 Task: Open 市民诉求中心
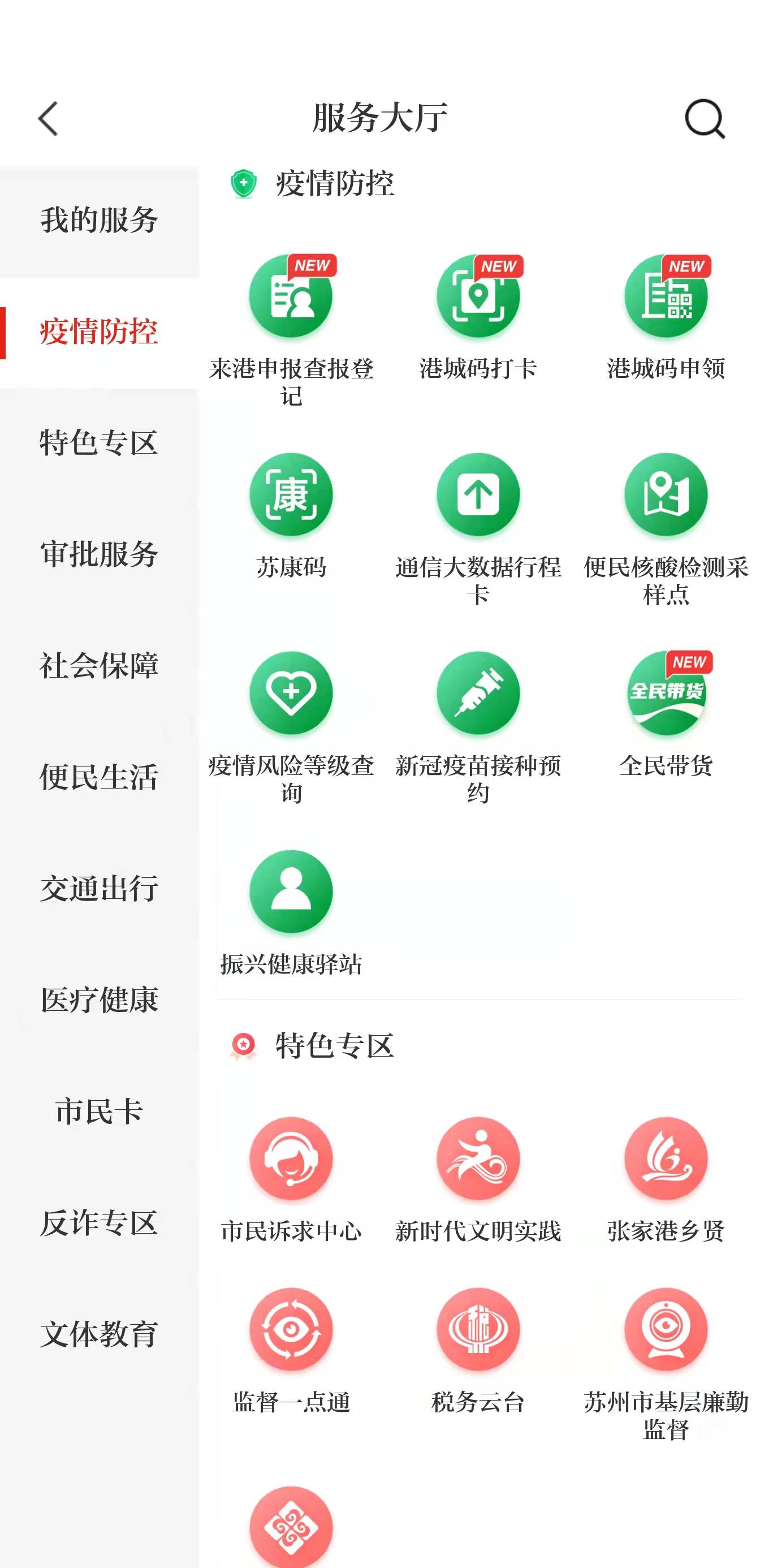coord(291,1159)
